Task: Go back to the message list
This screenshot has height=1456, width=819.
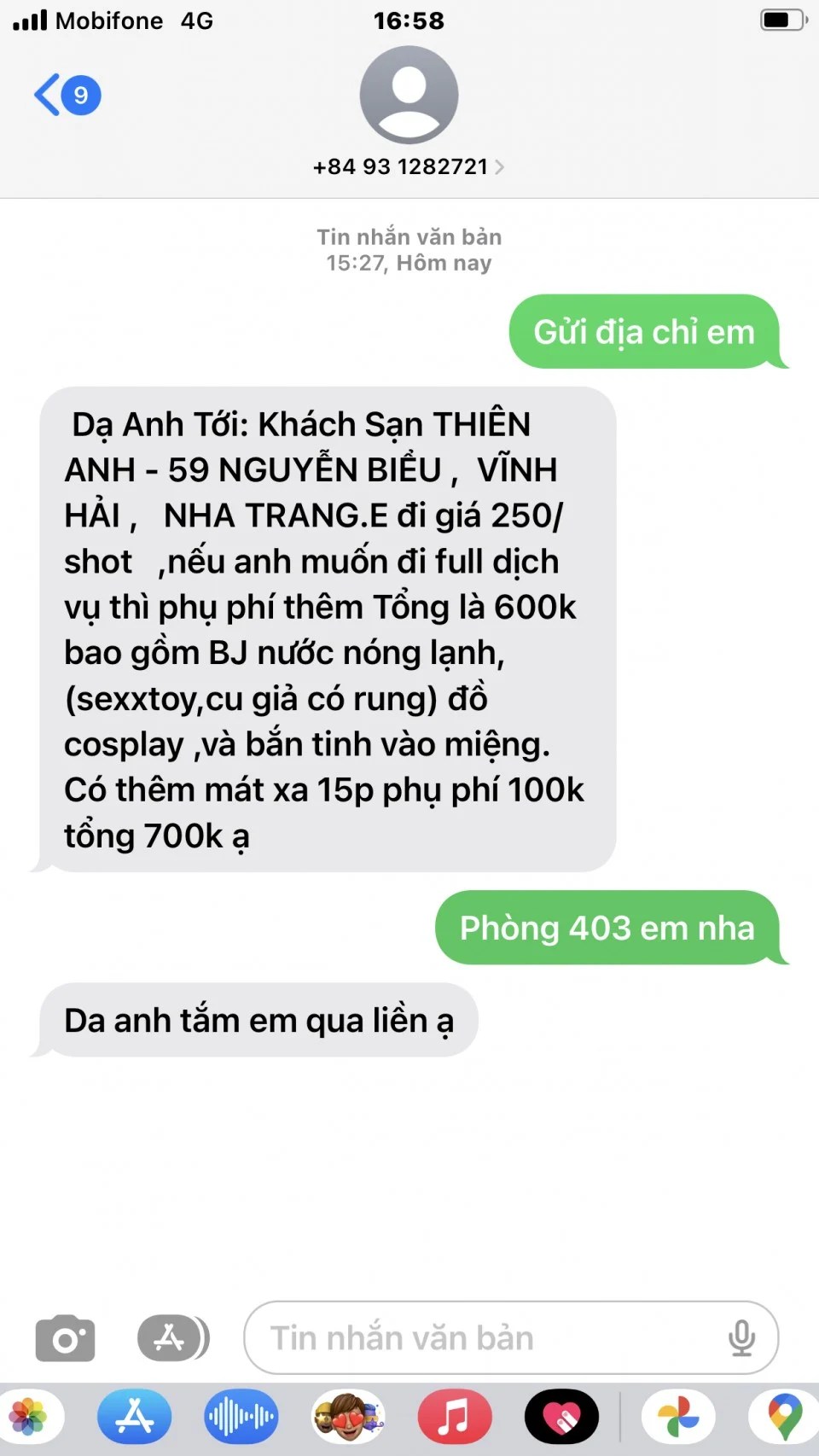Action: point(67,95)
